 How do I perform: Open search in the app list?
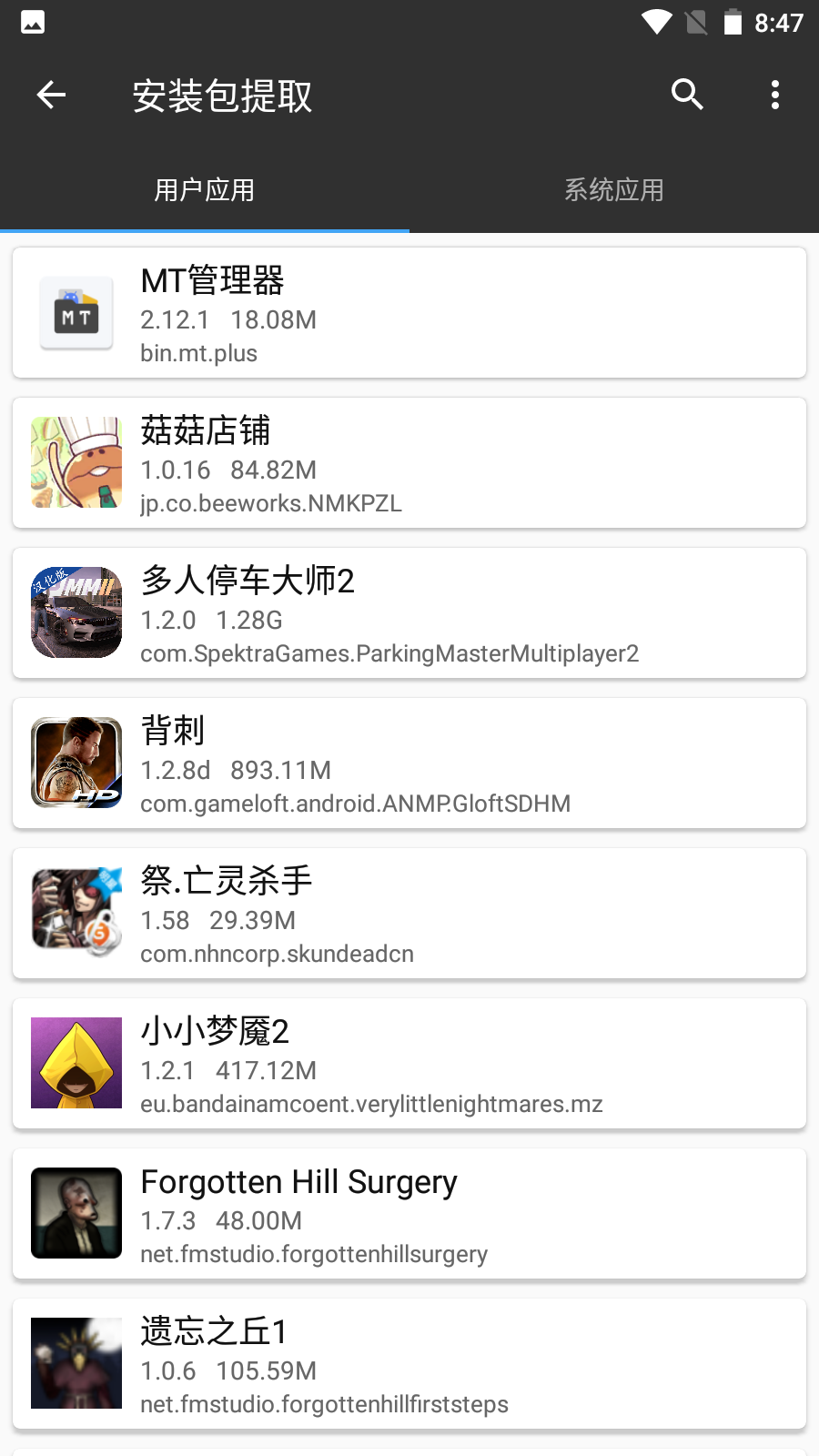coord(687,95)
